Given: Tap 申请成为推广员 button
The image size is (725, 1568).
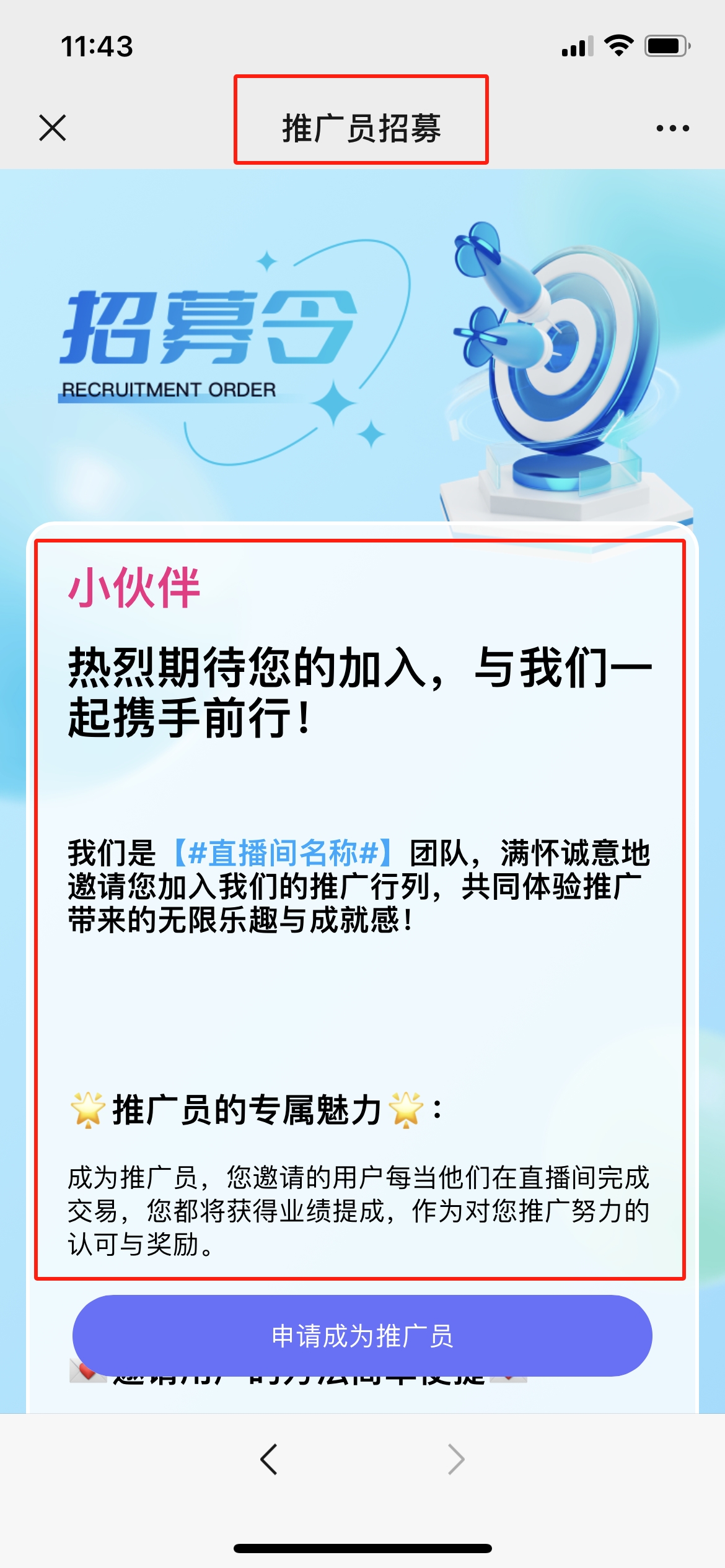Looking at the screenshot, I should (x=362, y=1336).
